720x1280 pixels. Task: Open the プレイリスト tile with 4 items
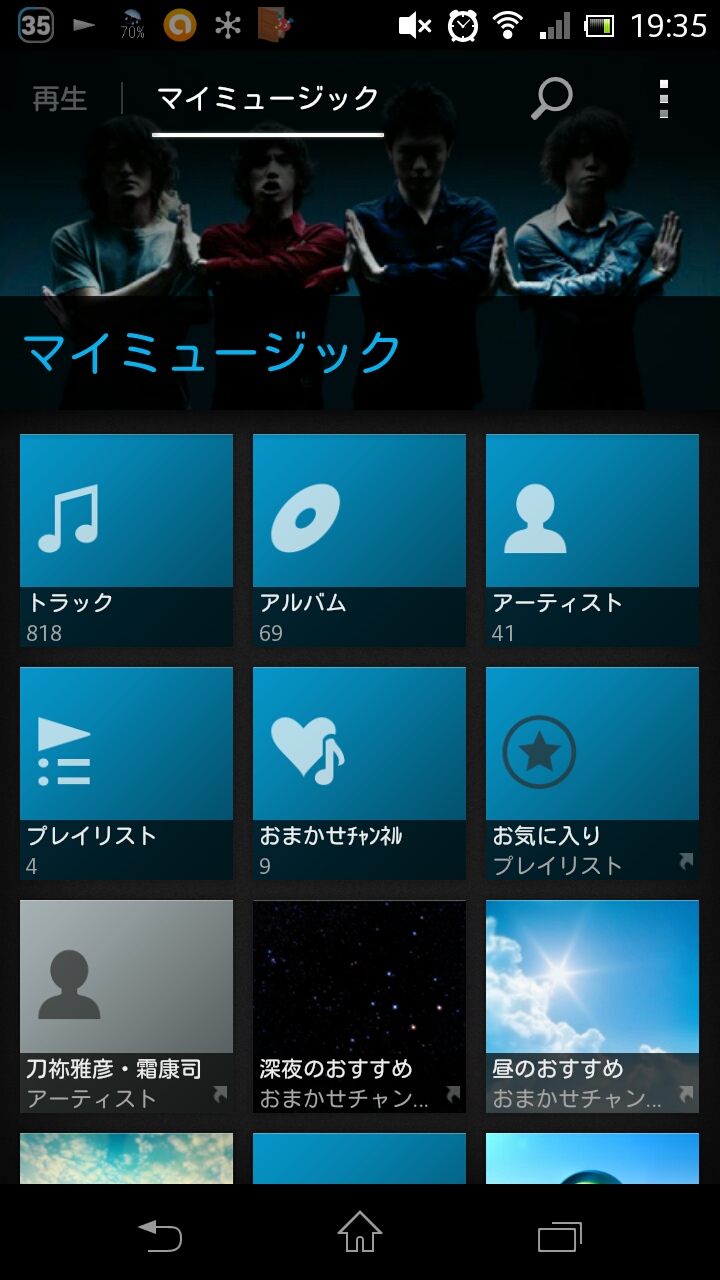126,773
